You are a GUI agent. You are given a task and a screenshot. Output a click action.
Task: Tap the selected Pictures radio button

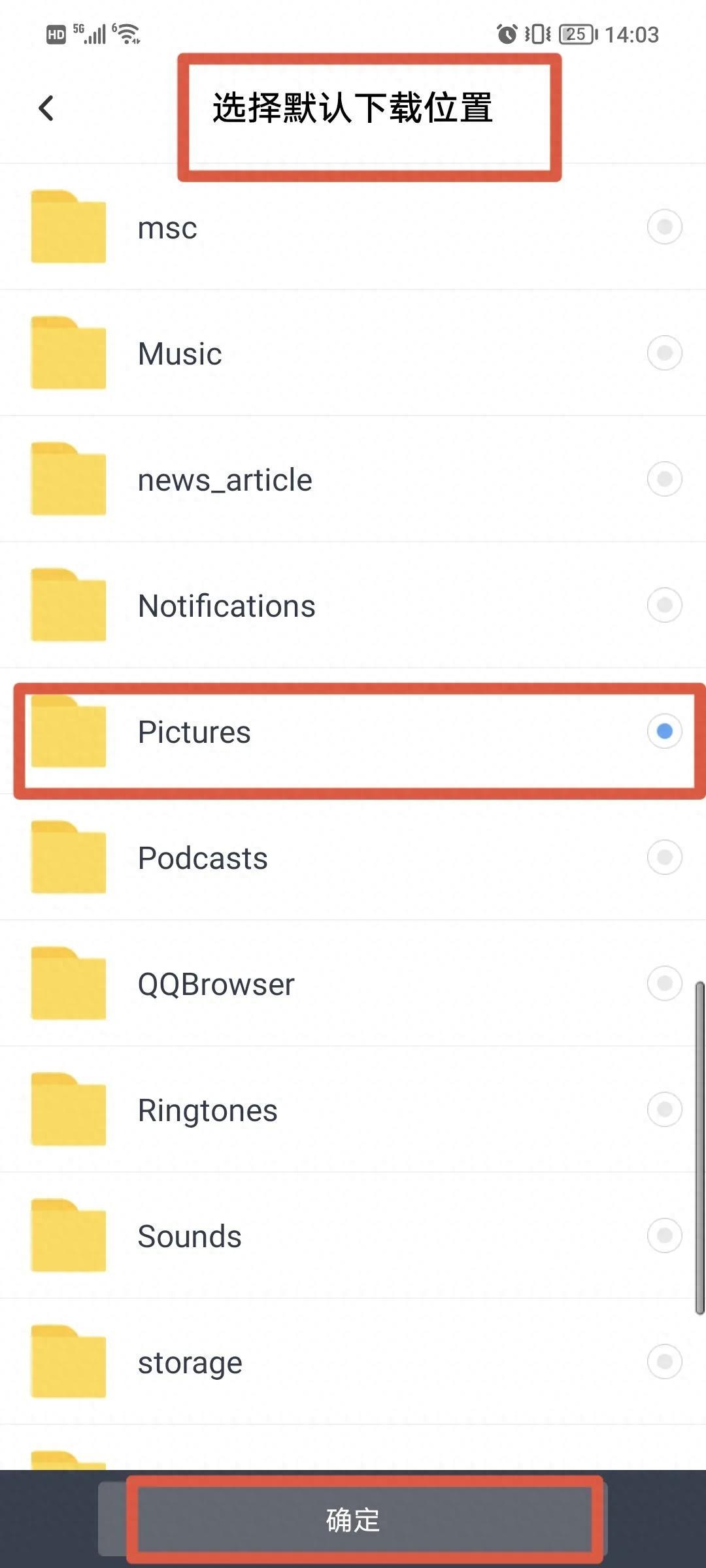[664, 731]
